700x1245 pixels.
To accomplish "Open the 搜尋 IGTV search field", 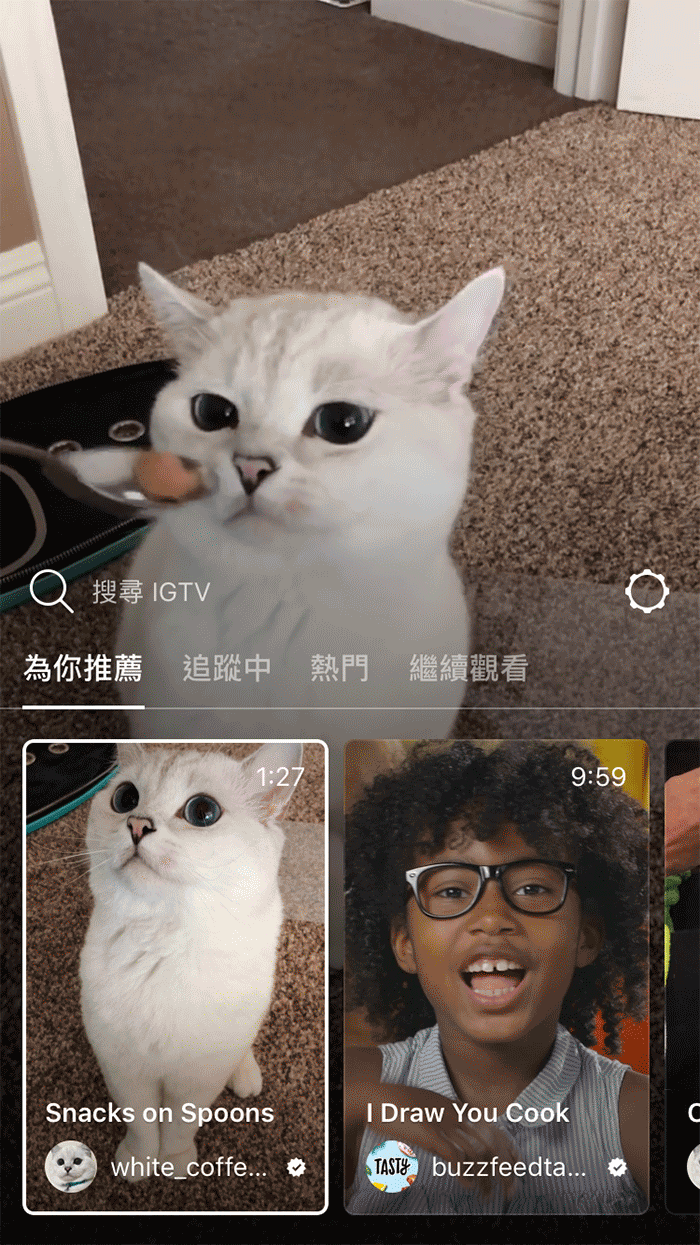I will 150,592.
